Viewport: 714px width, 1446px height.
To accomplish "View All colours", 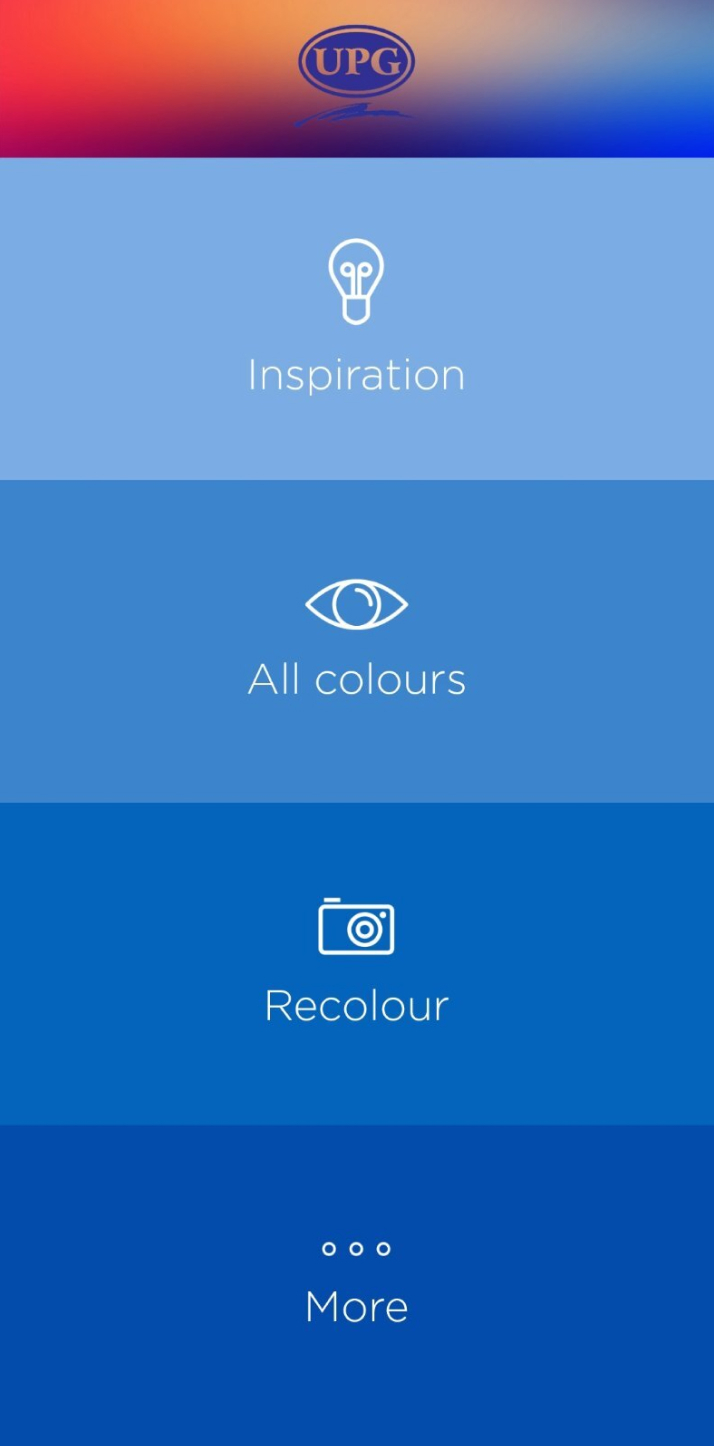I will click(x=356, y=641).
